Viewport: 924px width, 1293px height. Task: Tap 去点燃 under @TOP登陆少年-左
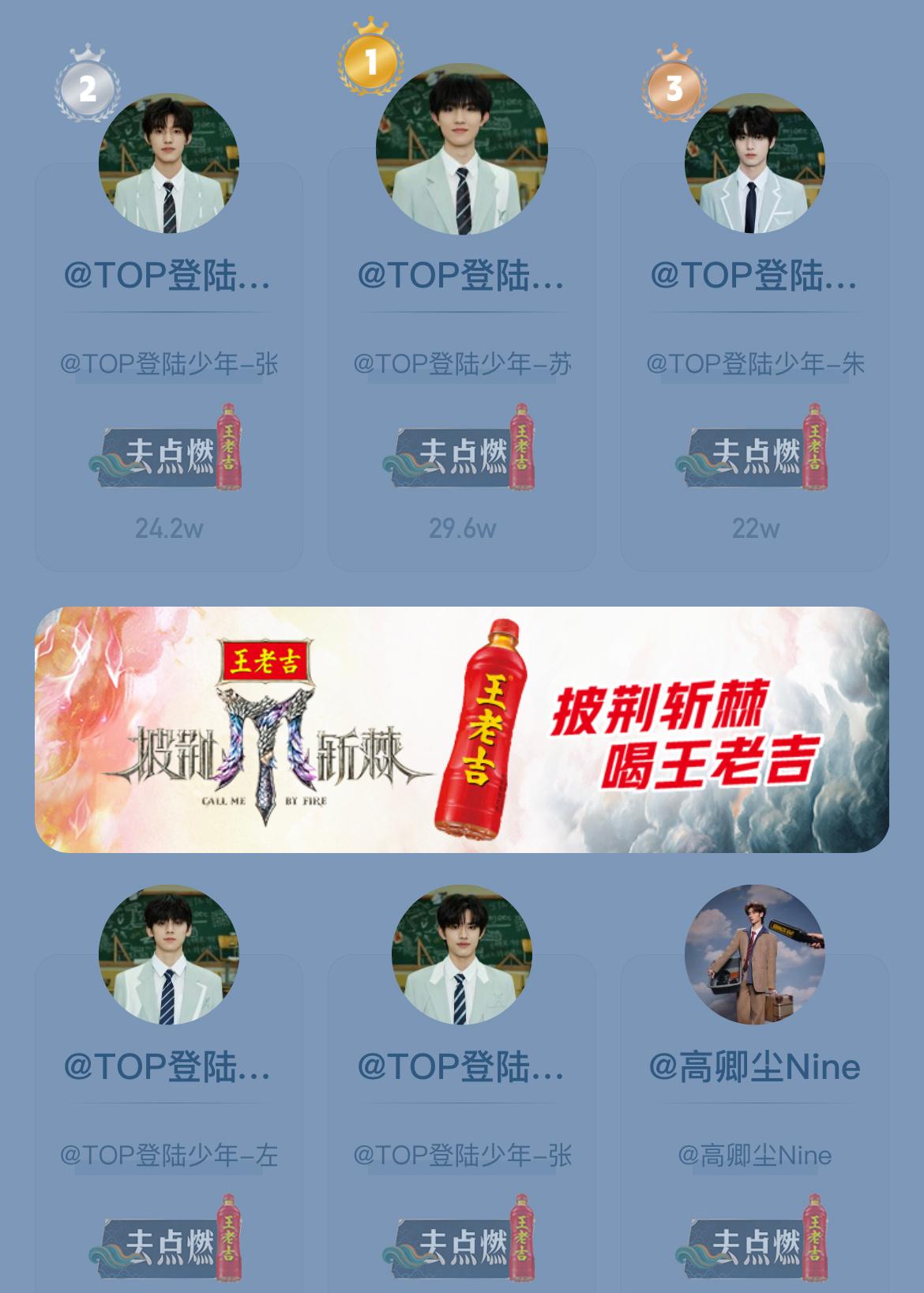(167, 1246)
